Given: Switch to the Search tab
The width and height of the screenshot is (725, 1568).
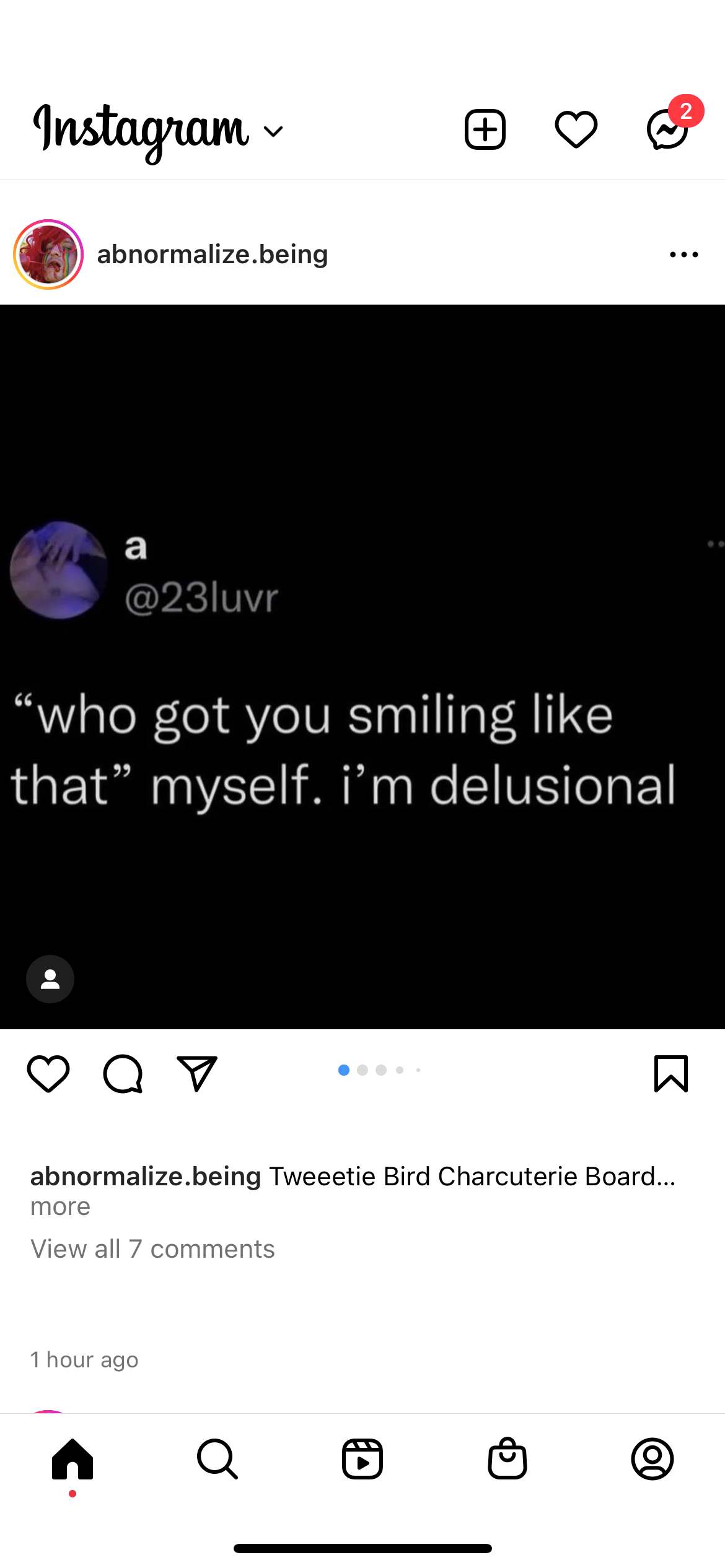Looking at the screenshot, I should (x=217, y=1460).
